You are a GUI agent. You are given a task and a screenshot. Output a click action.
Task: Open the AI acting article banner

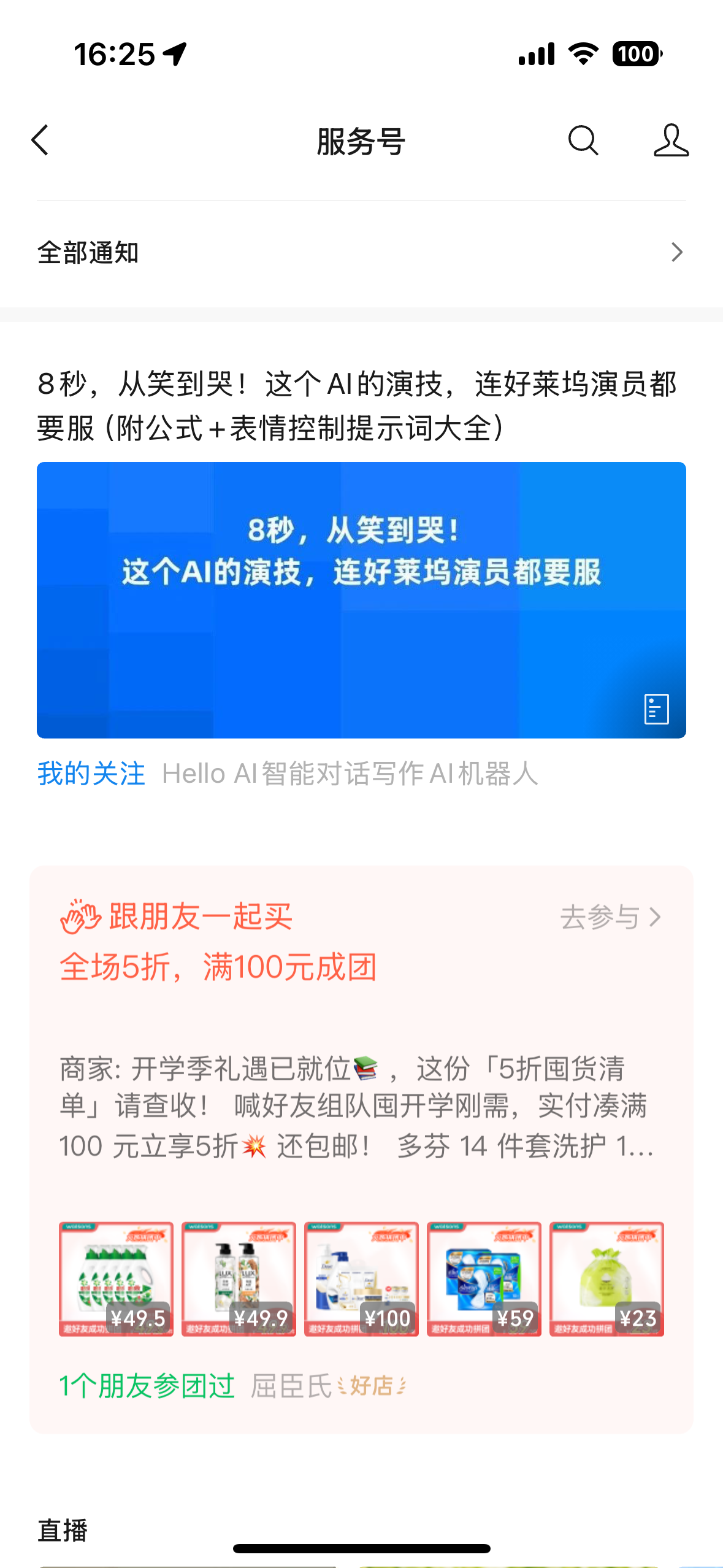[361, 599]
